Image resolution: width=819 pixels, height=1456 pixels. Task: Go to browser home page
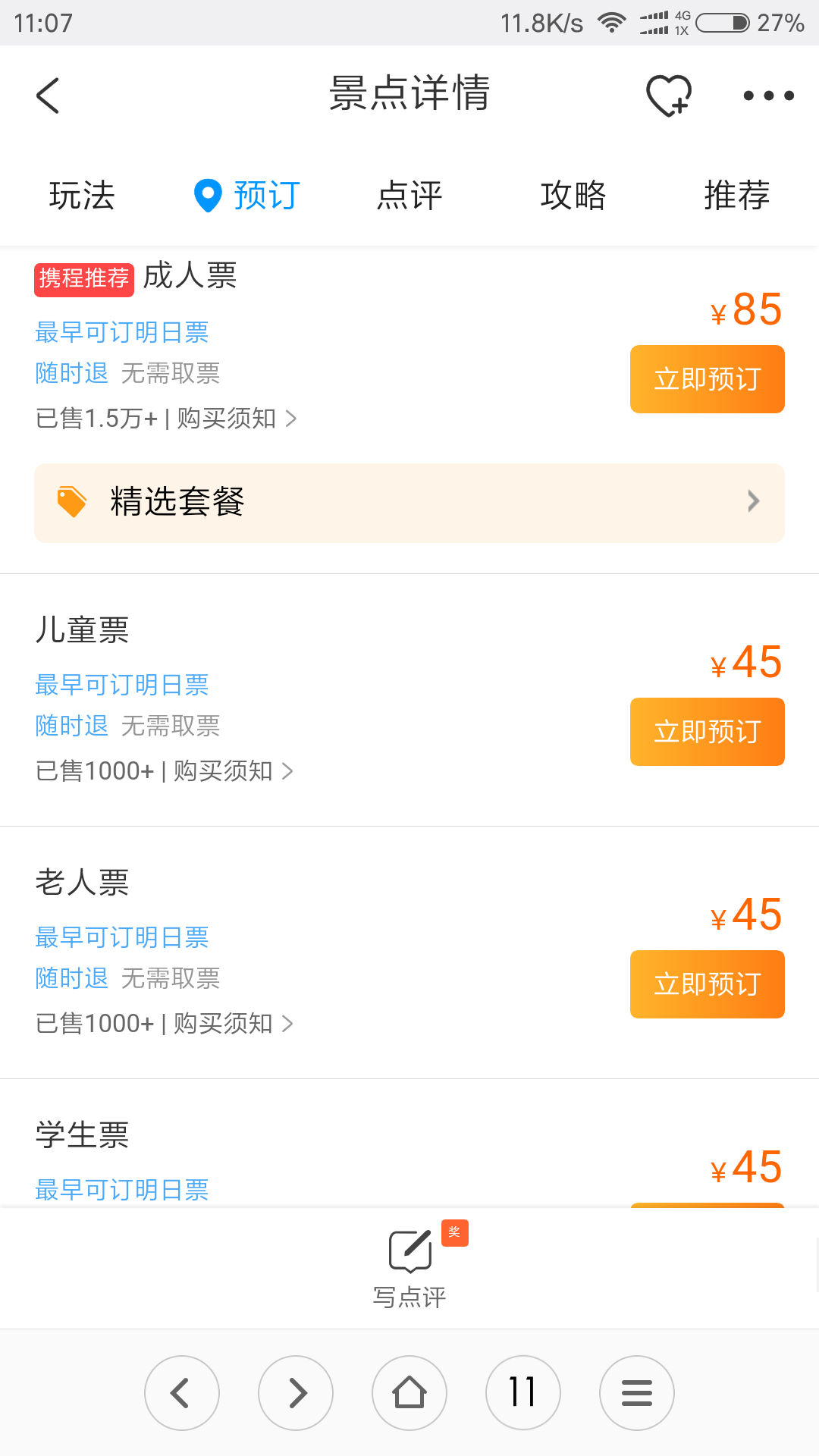[409, 1393]
